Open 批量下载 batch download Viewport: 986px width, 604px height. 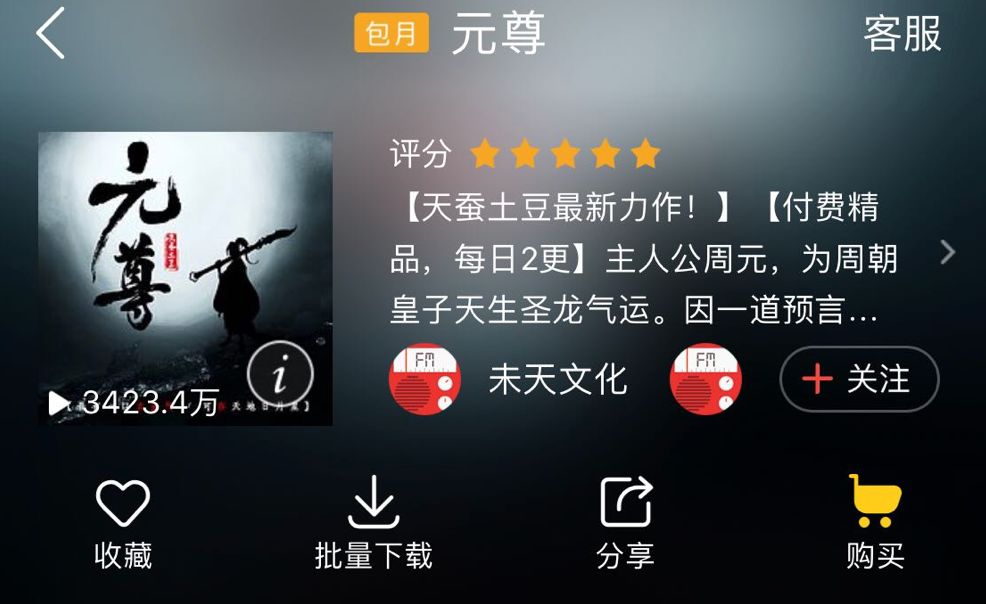373,524
